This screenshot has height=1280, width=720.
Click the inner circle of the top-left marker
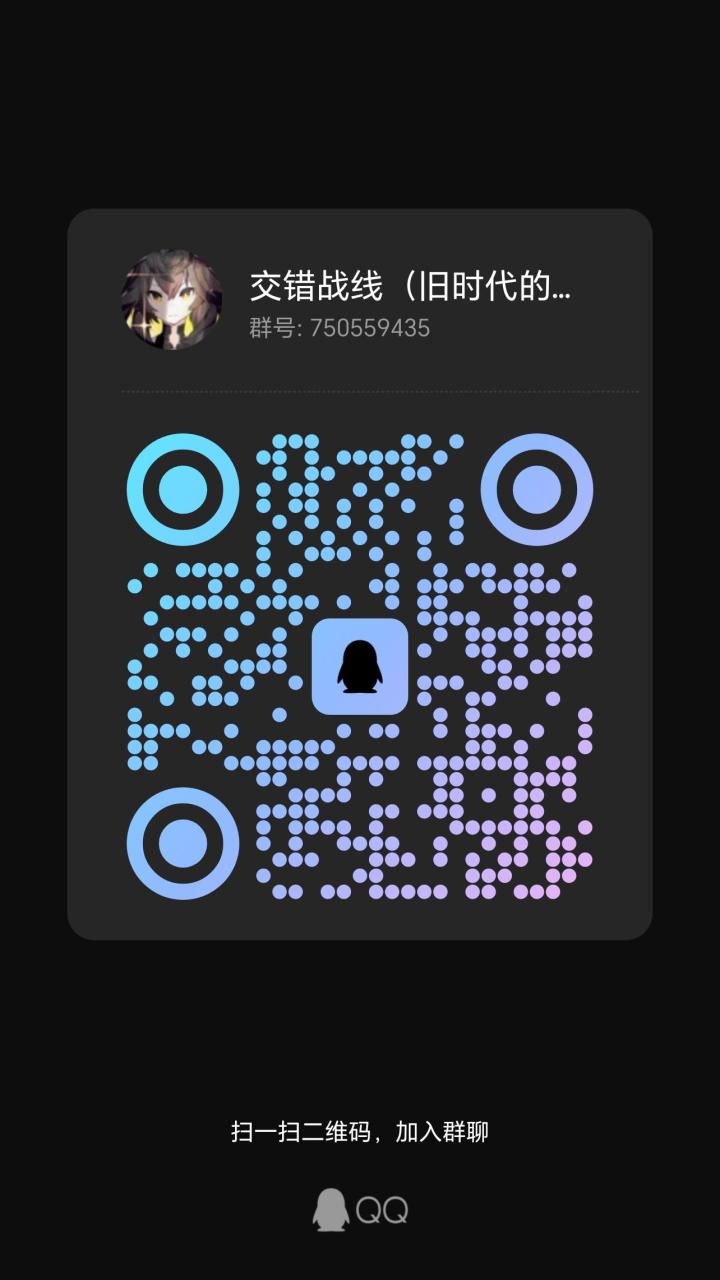(x=182, y=489)
